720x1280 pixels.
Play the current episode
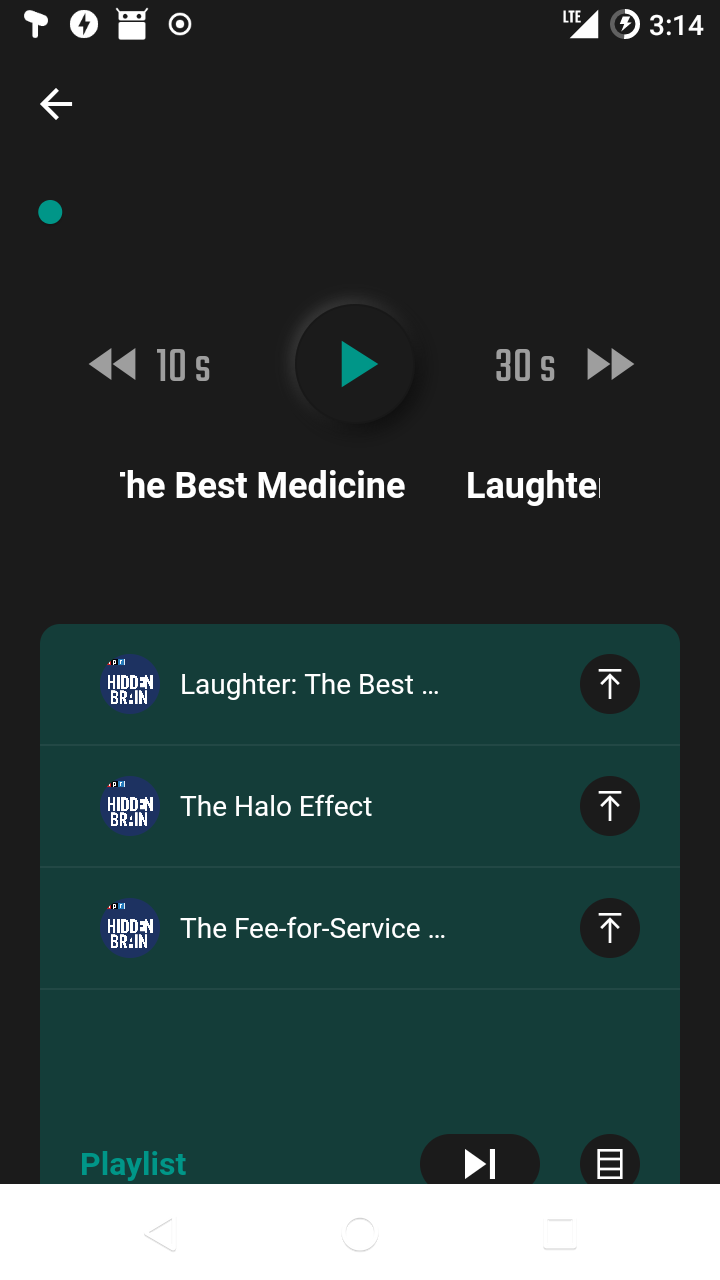(x=355, y=364)
